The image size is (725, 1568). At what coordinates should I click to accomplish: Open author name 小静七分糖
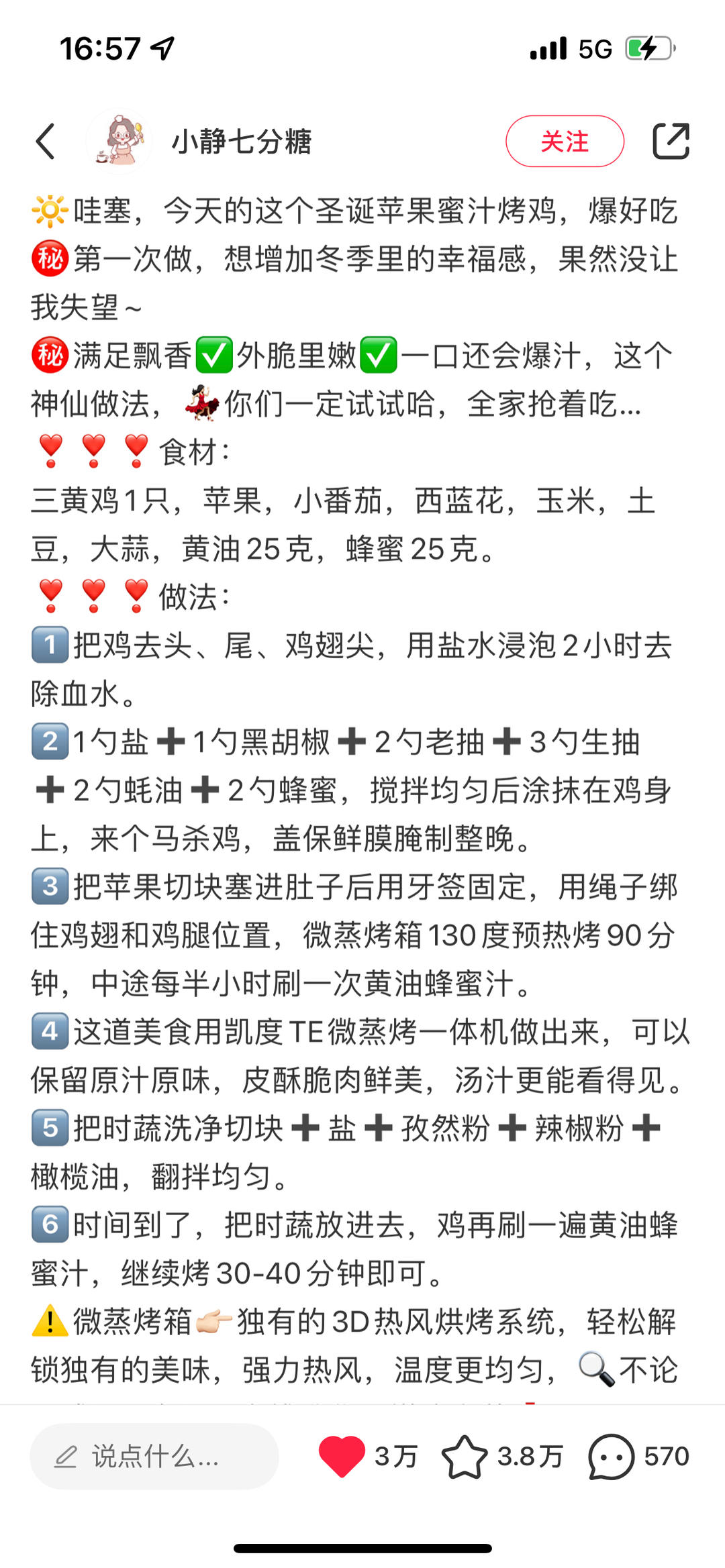(x=242, y=142)
